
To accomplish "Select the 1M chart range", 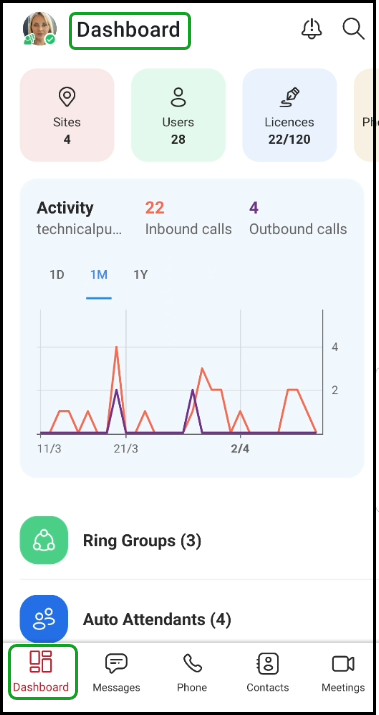I will [99, 275].
